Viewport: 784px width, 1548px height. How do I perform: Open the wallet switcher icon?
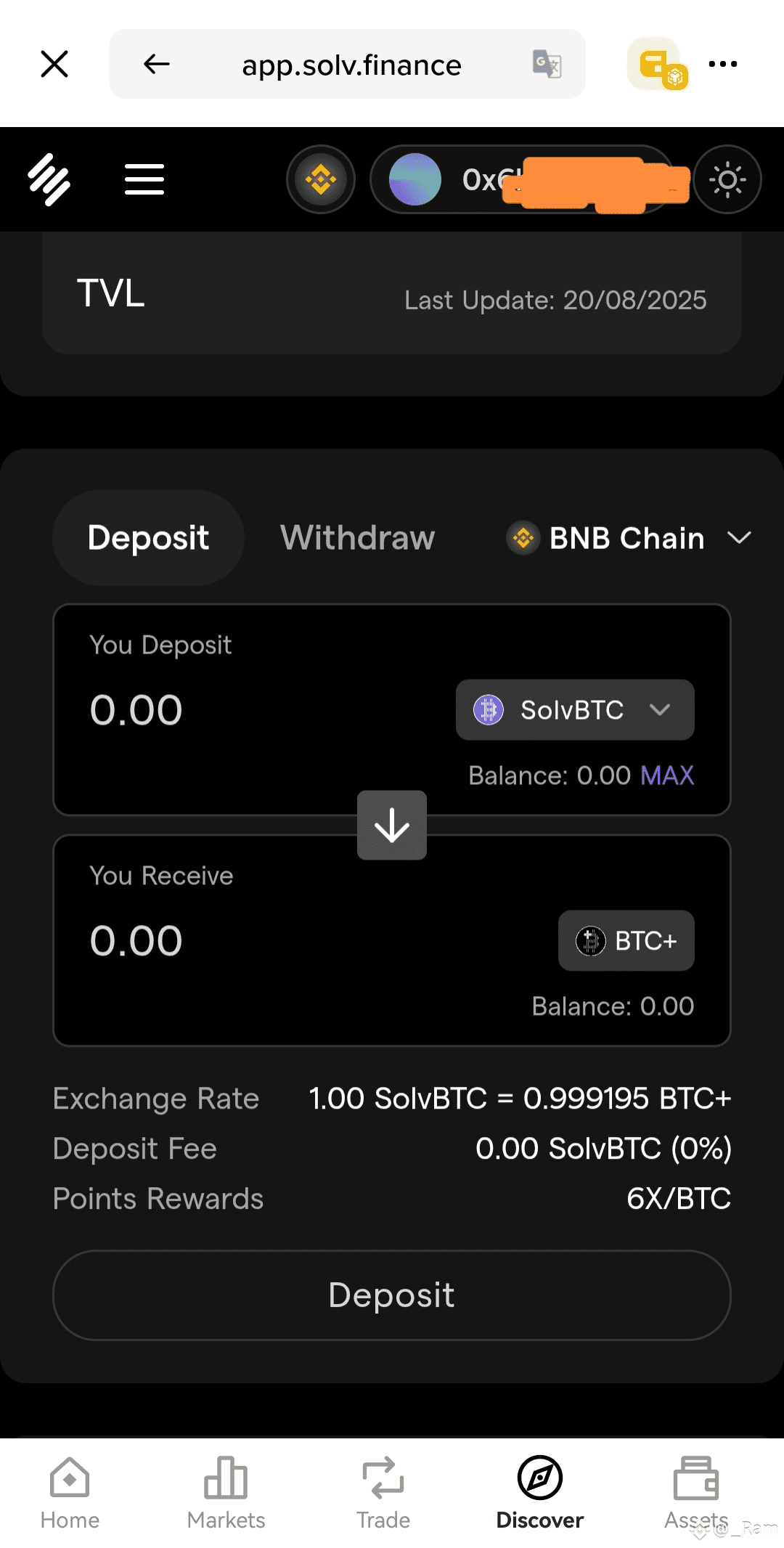pos(658,64)
